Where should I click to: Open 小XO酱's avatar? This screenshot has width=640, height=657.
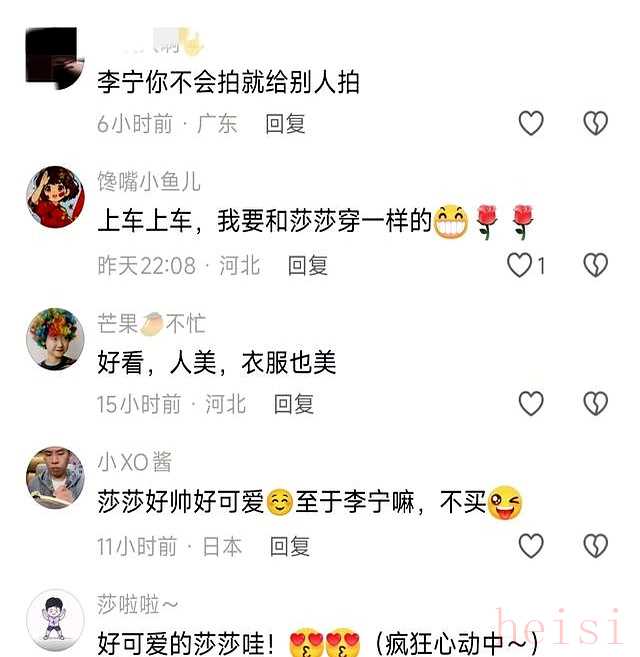click(x=55, y=478)
